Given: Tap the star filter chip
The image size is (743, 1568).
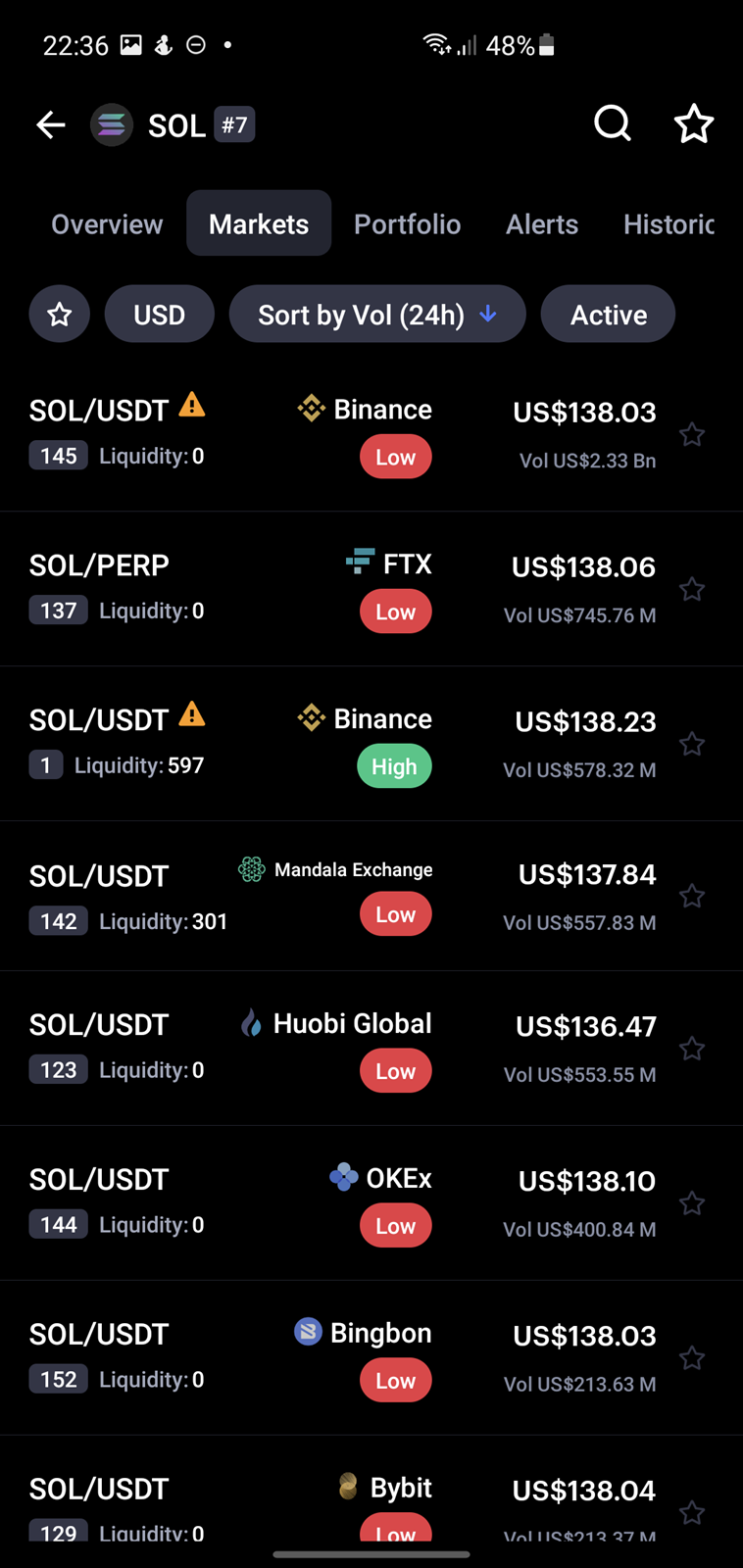Looking at the screenshot, I should 60,315.
